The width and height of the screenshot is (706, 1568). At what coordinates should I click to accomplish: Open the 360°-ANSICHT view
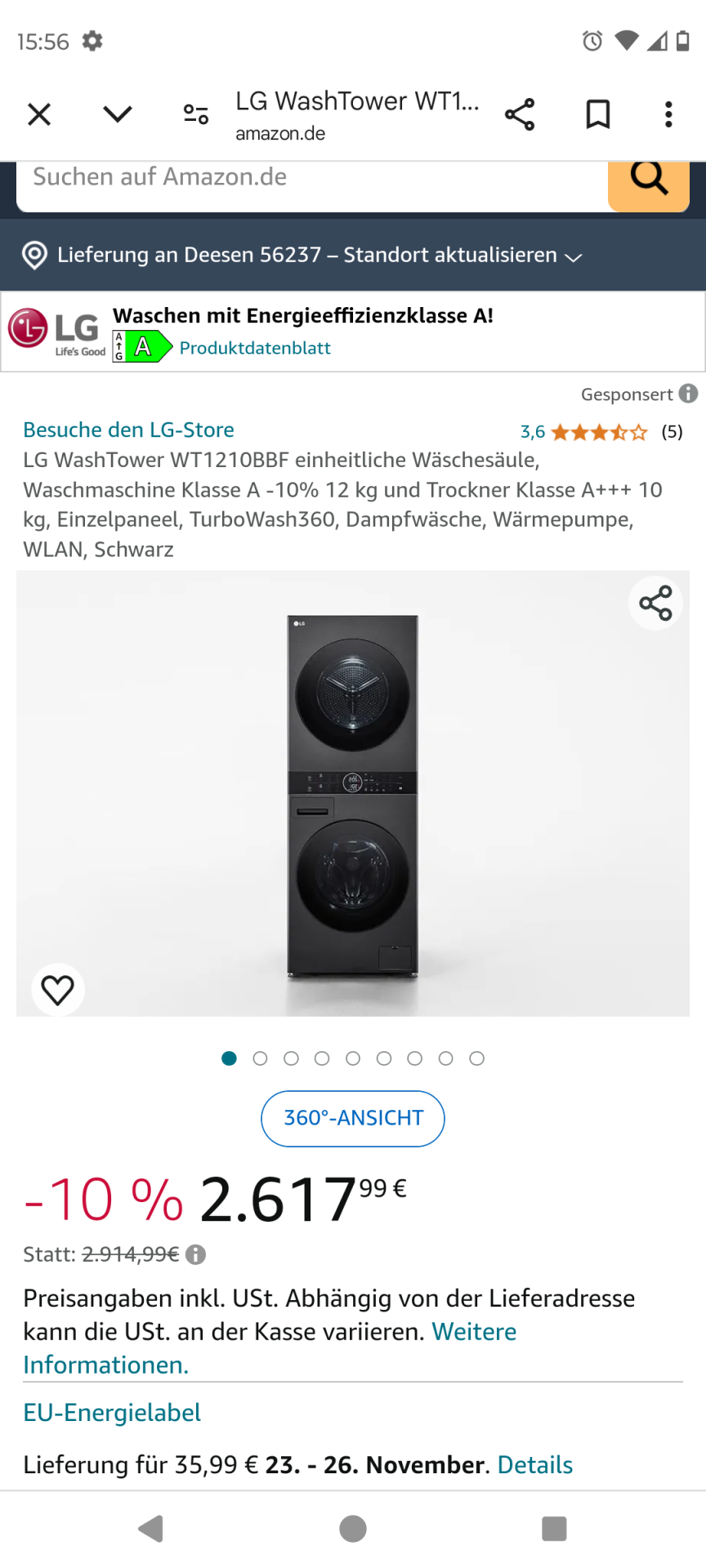pyautogui.click(x=353, y=1118)
